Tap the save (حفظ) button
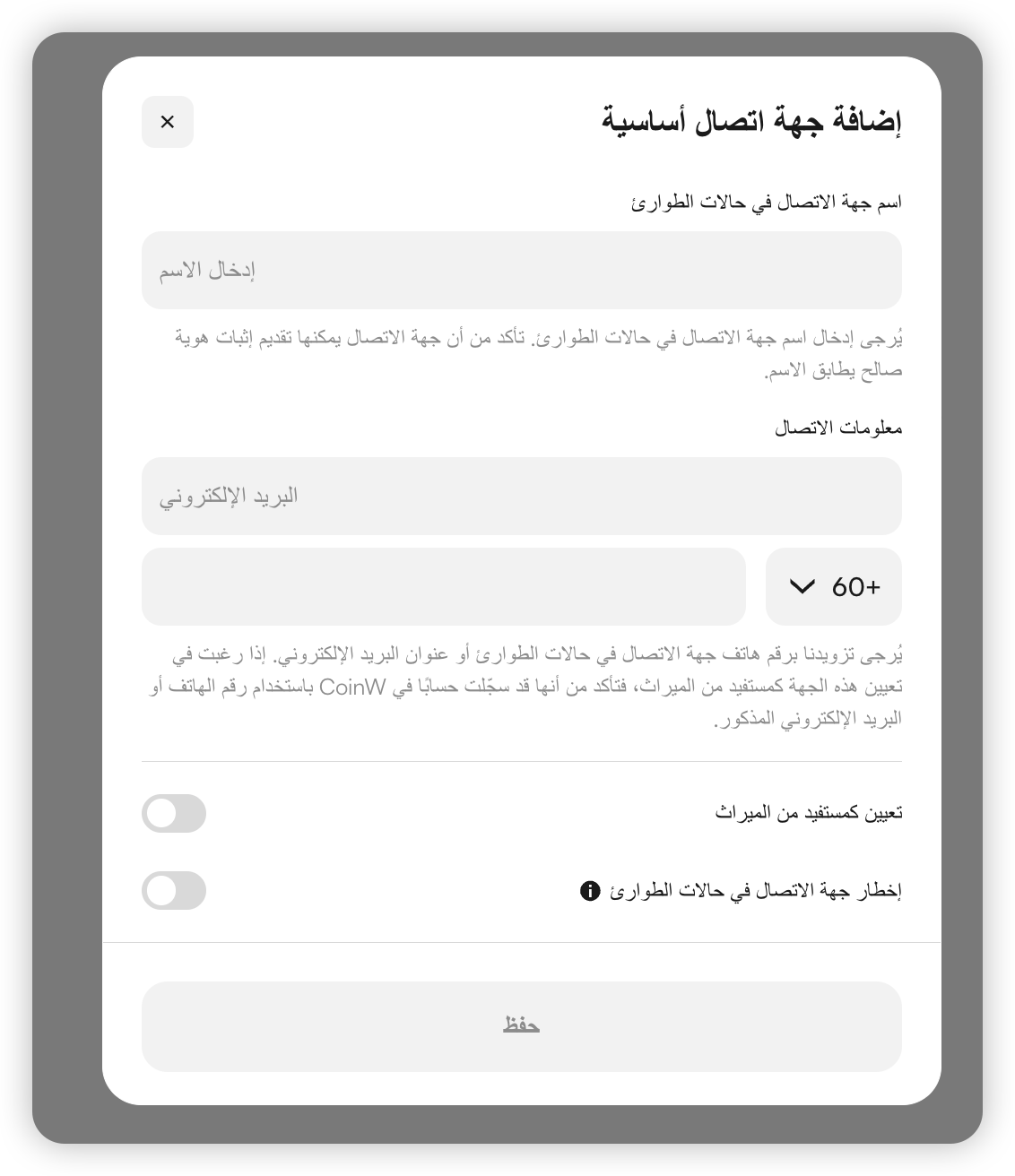The width and height of the screenshot is (1015, 1176). [522, 1026]
